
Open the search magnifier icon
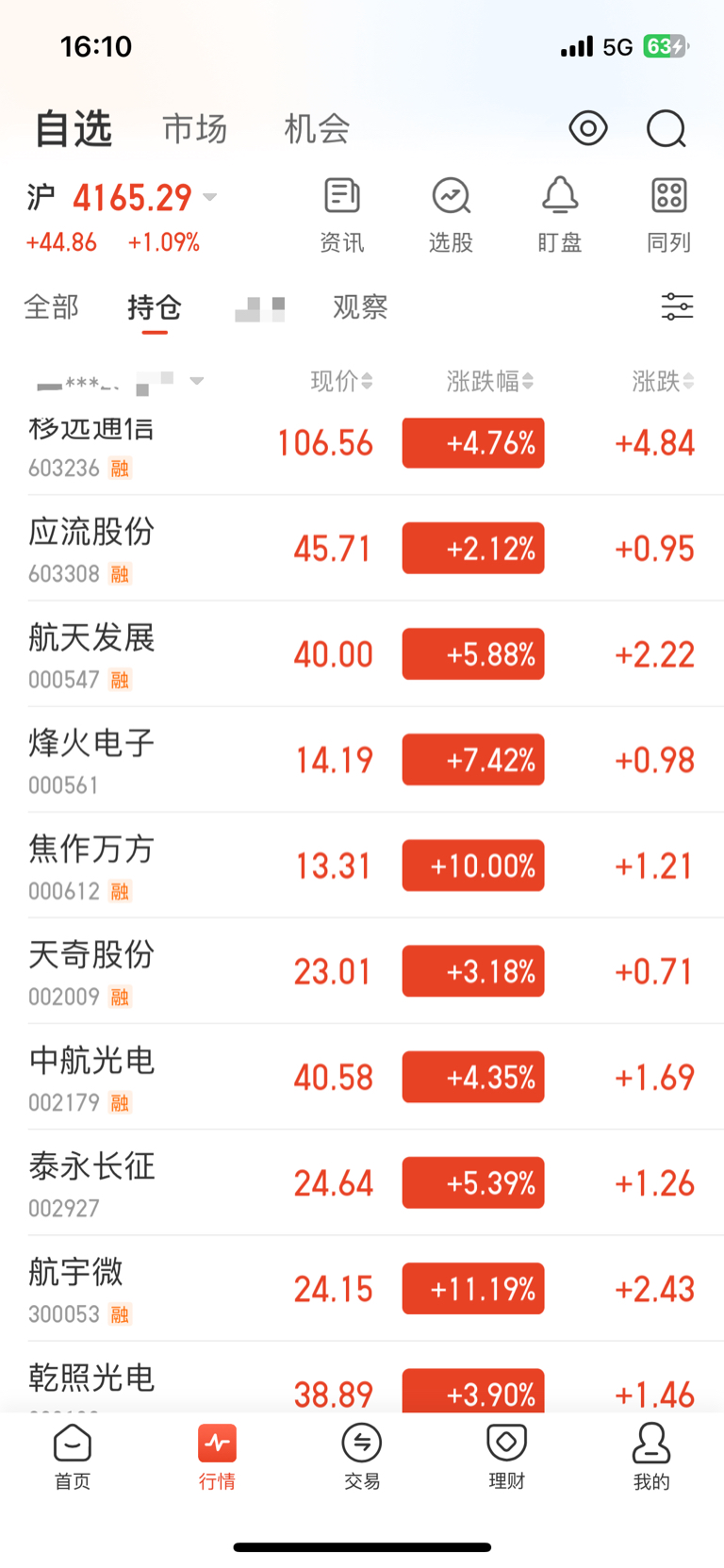coord(666,128)
